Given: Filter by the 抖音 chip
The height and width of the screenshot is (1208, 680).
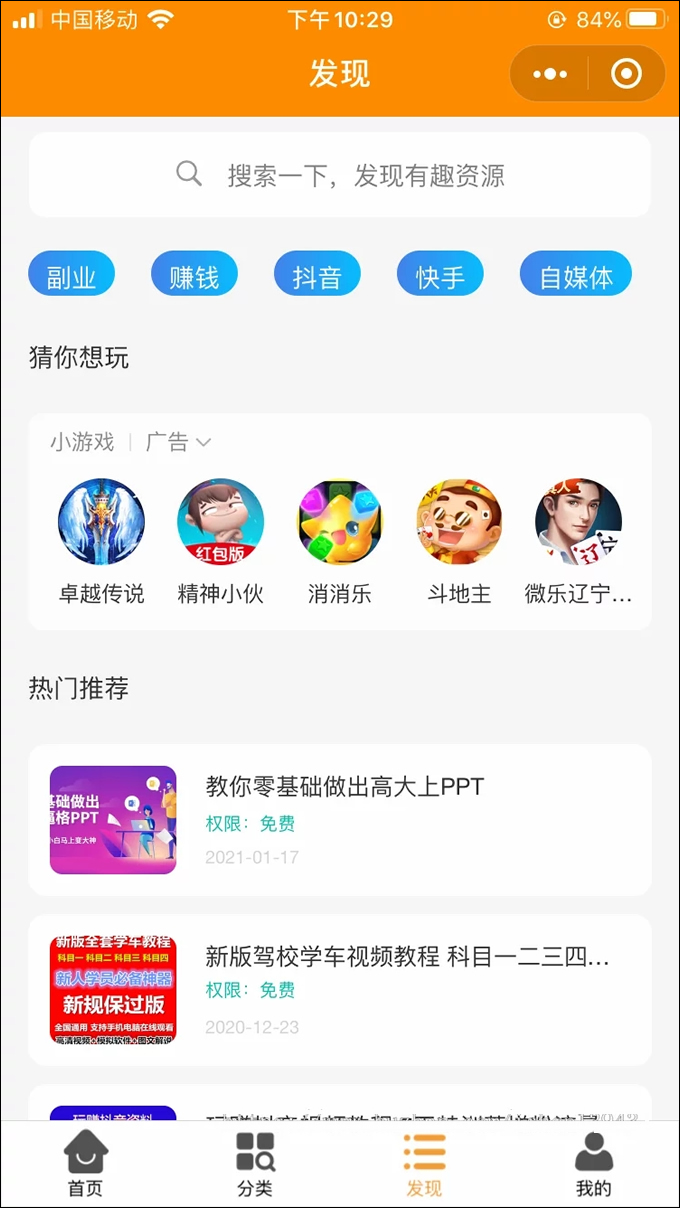Looking at the screenshot, I should [x=317, y=275].
